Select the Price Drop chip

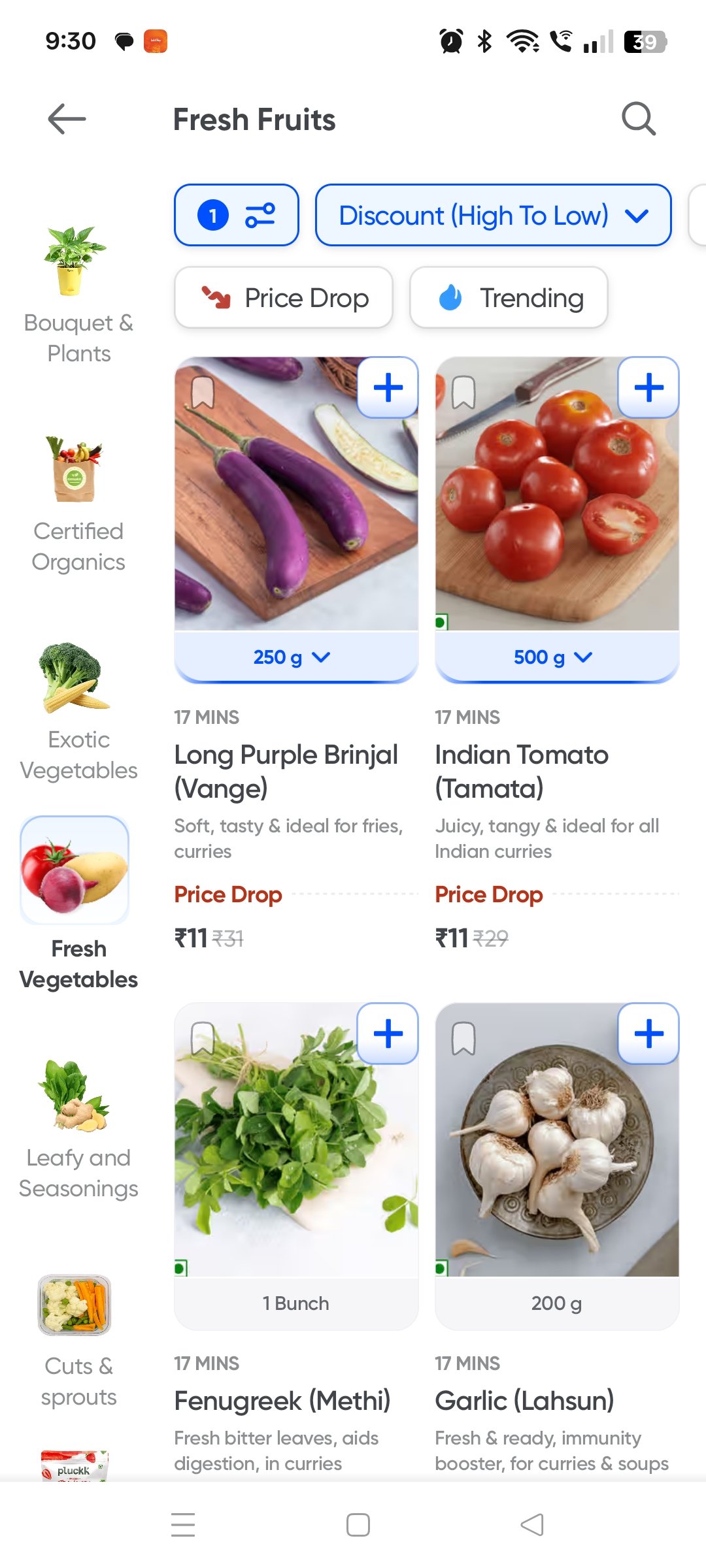click(284, 298)
